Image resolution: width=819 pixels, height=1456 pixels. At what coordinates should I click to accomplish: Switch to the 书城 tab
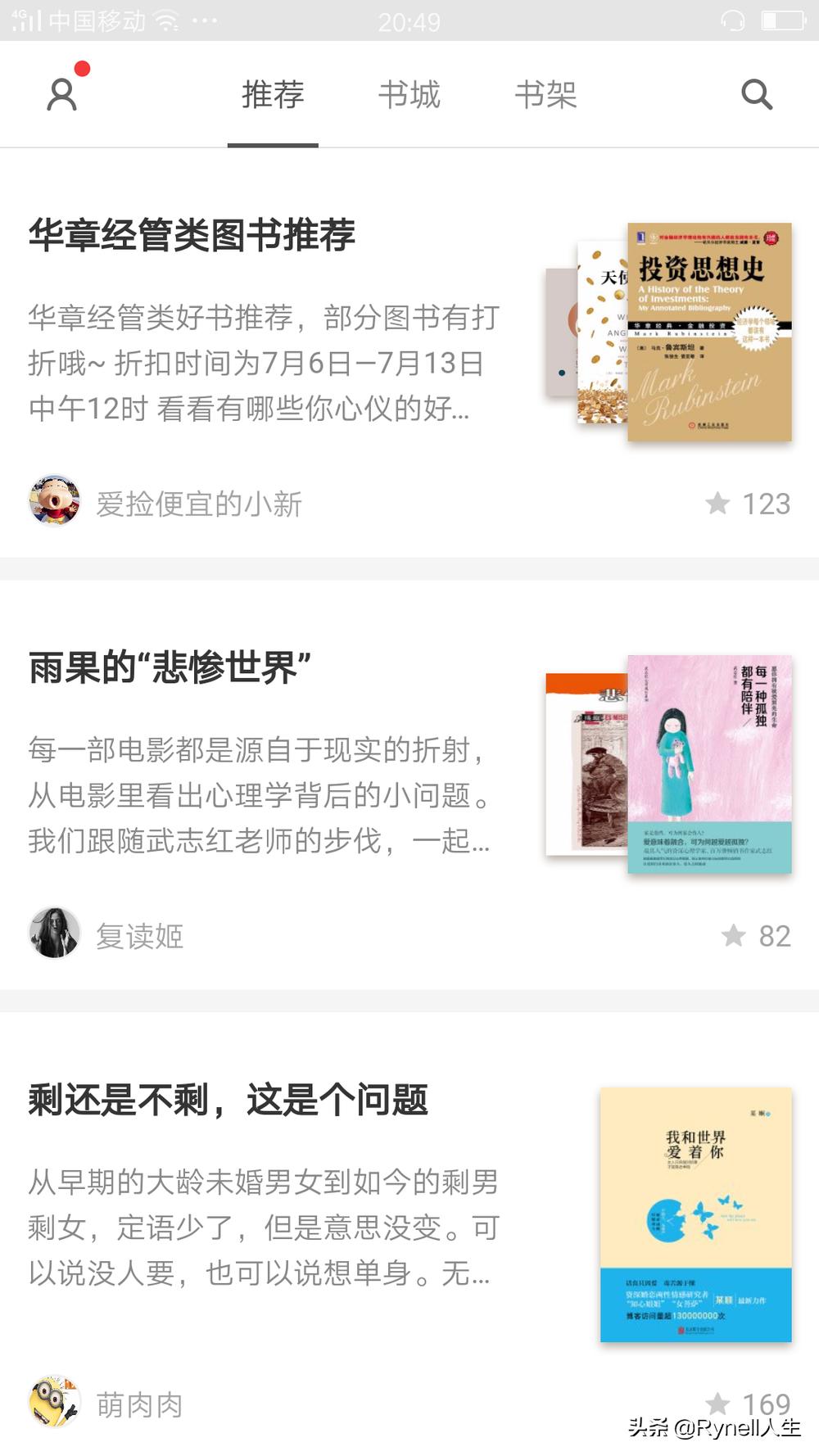tap(410, 94)
